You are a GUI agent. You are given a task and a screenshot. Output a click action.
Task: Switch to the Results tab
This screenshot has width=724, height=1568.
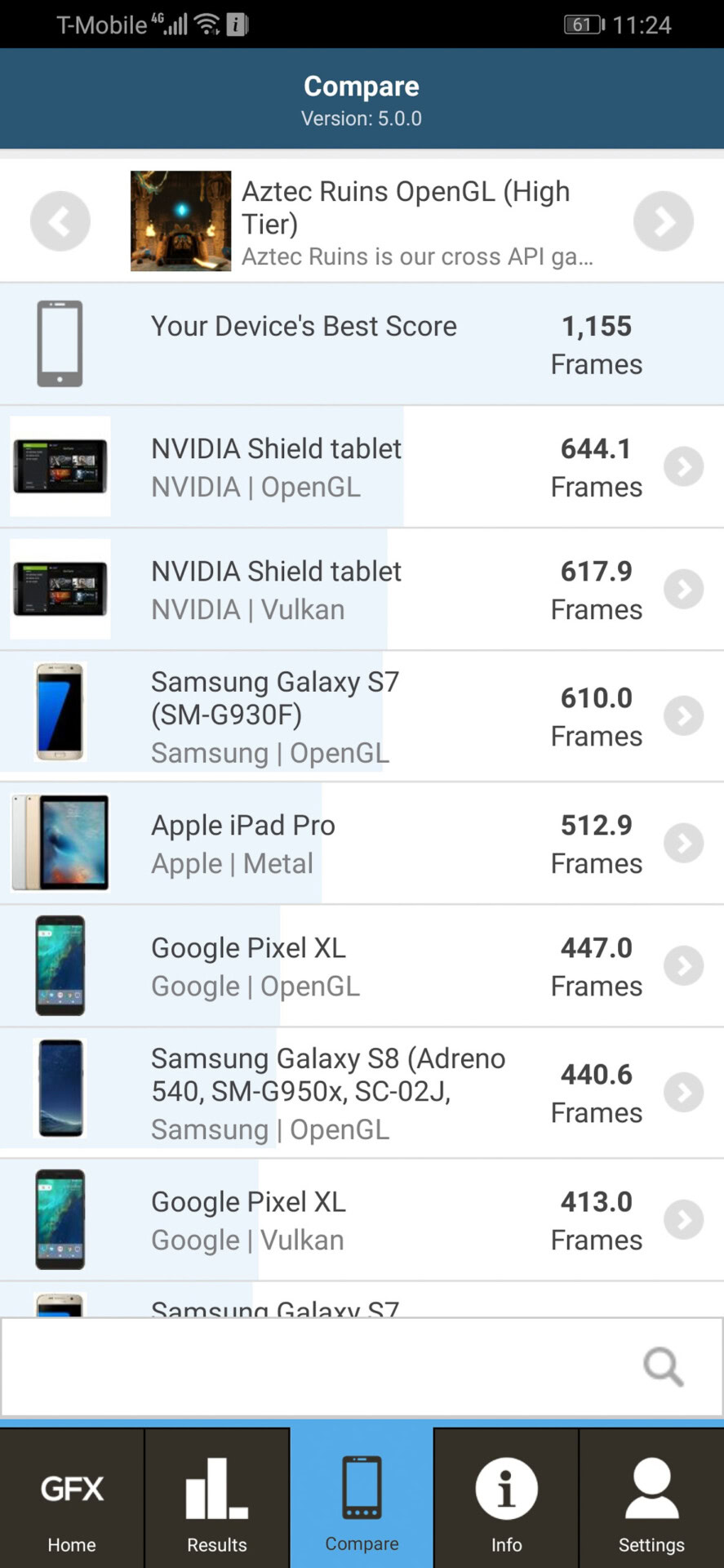click(217, 1498)
